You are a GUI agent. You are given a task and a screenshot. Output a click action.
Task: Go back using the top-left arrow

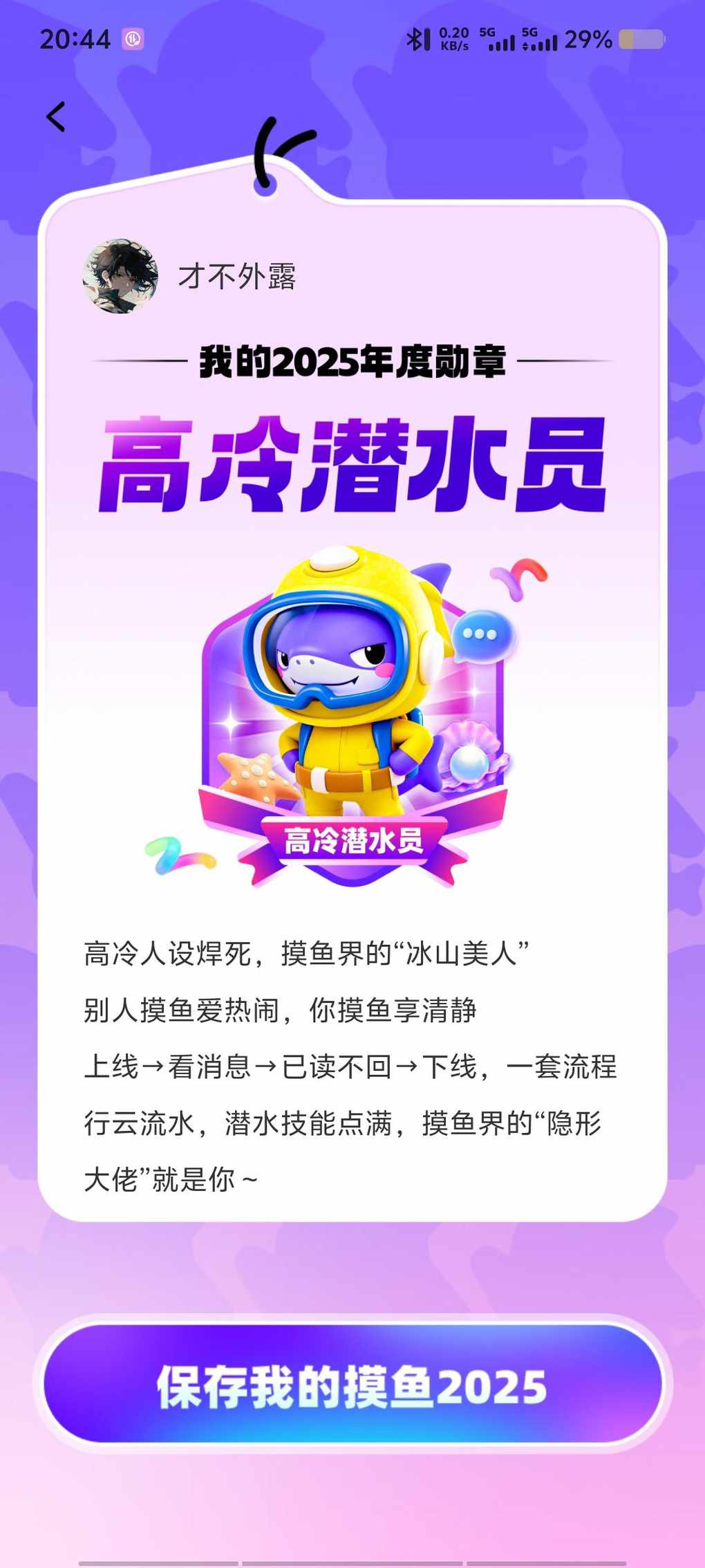(56, 116)
